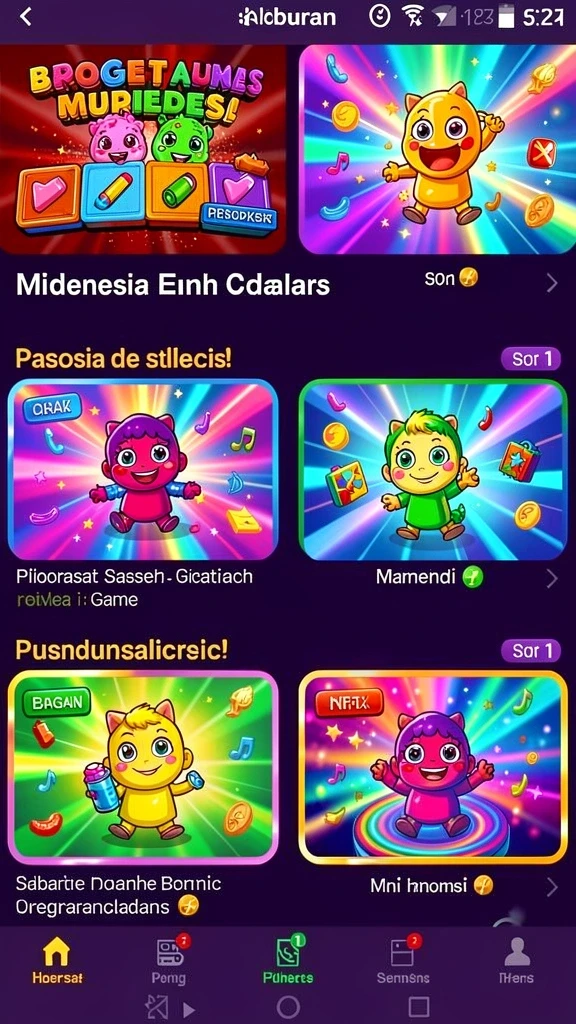Open the chevron next to Mamendi
The height and width of the screenshot is (1024, 576).
(x=552, y=578)
